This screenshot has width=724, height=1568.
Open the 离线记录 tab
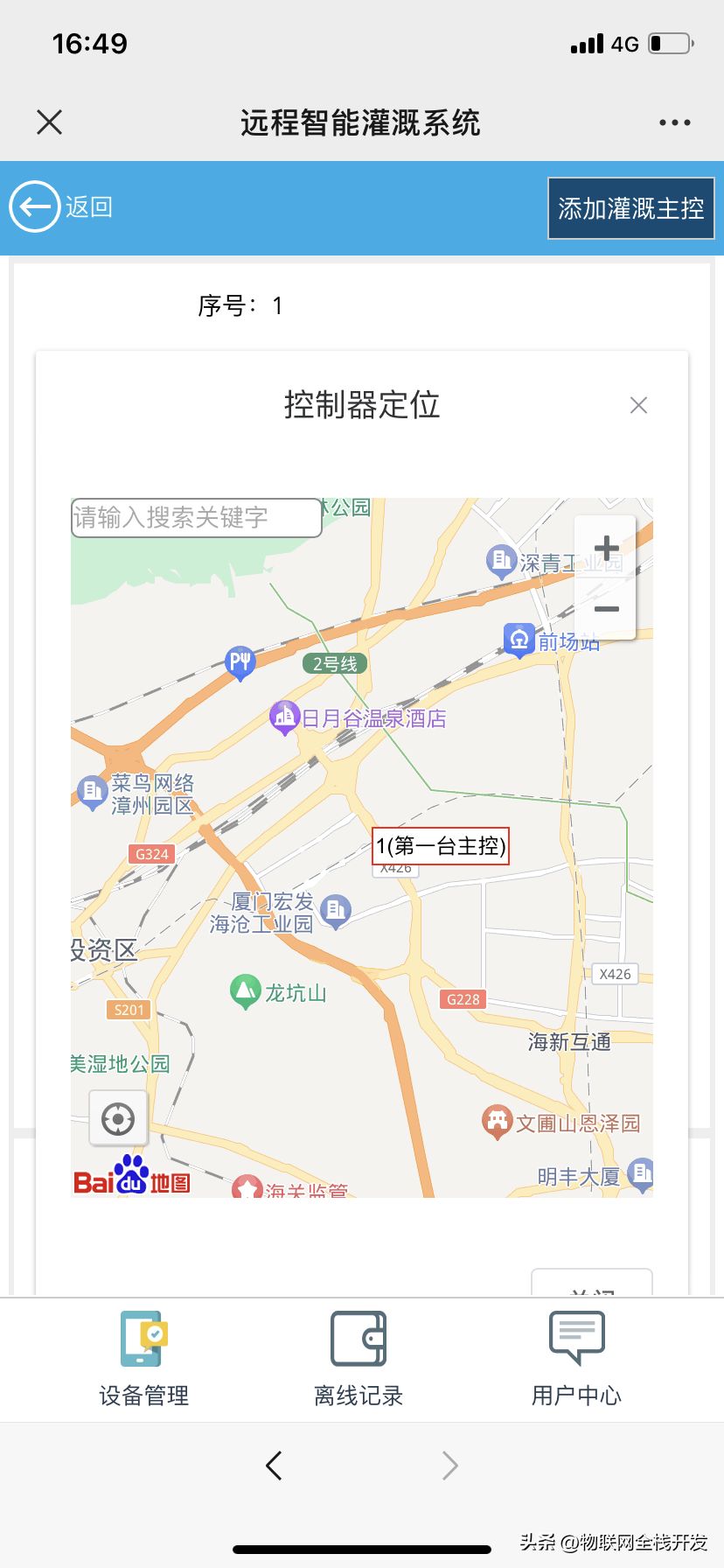coord(359,1360)
